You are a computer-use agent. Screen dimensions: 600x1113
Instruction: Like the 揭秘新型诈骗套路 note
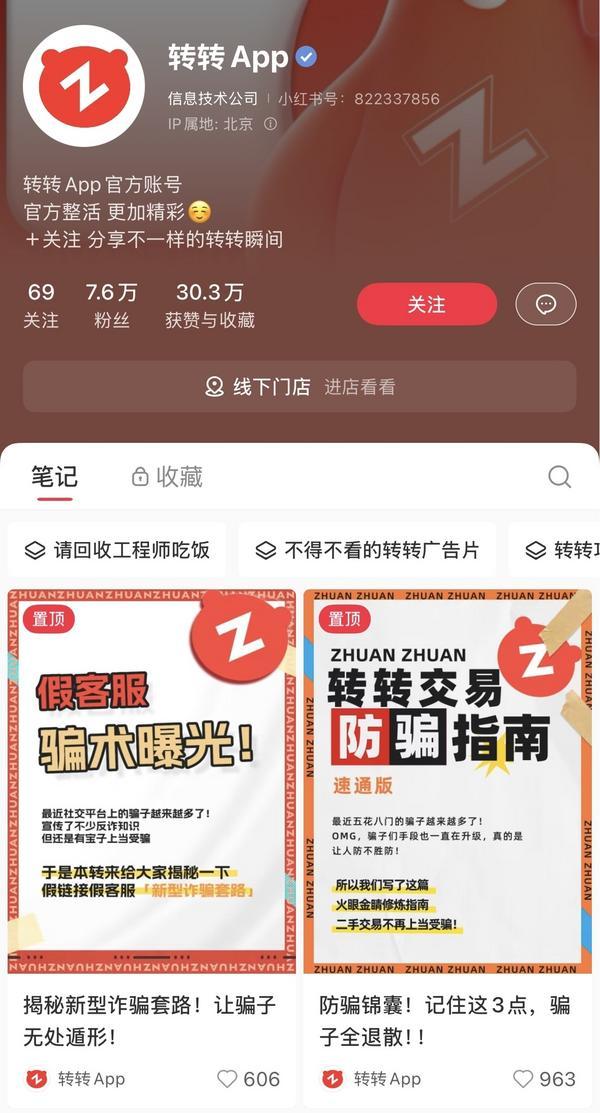tap(228, 1079)
